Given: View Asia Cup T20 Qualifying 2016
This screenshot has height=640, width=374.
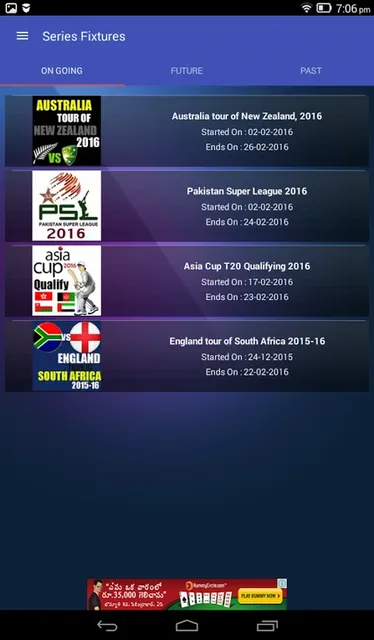Looking at the screenshot, I should (187, 281).
